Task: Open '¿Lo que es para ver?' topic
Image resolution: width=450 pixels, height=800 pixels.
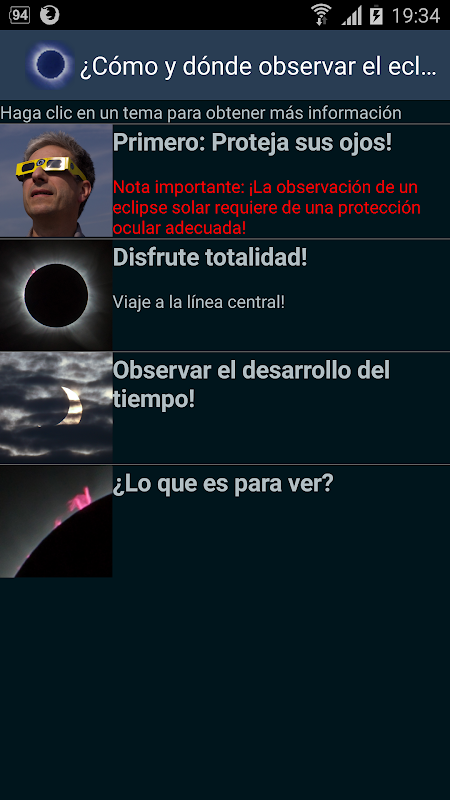Action: (x=225, y=521)
